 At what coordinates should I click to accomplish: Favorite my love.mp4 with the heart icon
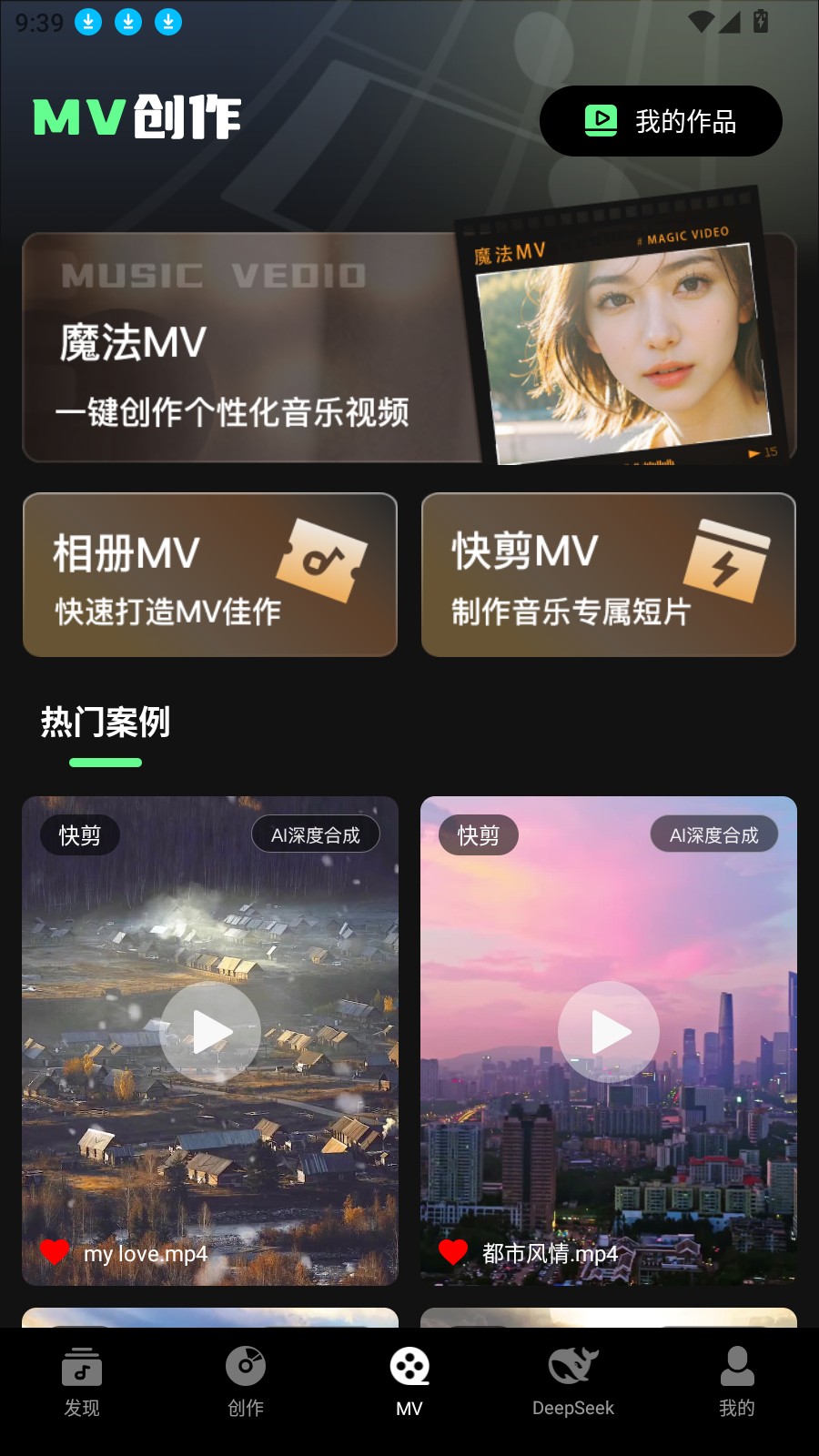tap(53, 1251)
